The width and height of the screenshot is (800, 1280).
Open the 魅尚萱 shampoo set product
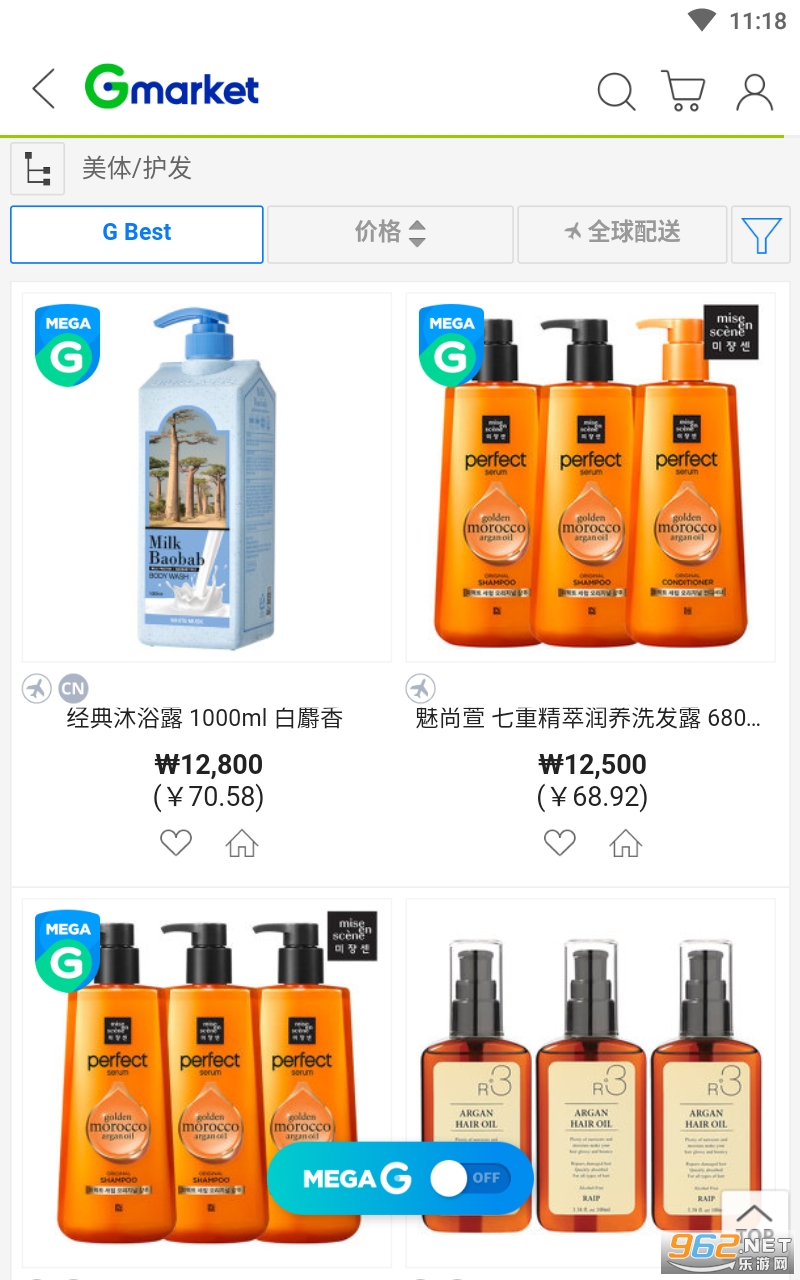(x=590, y=478)
